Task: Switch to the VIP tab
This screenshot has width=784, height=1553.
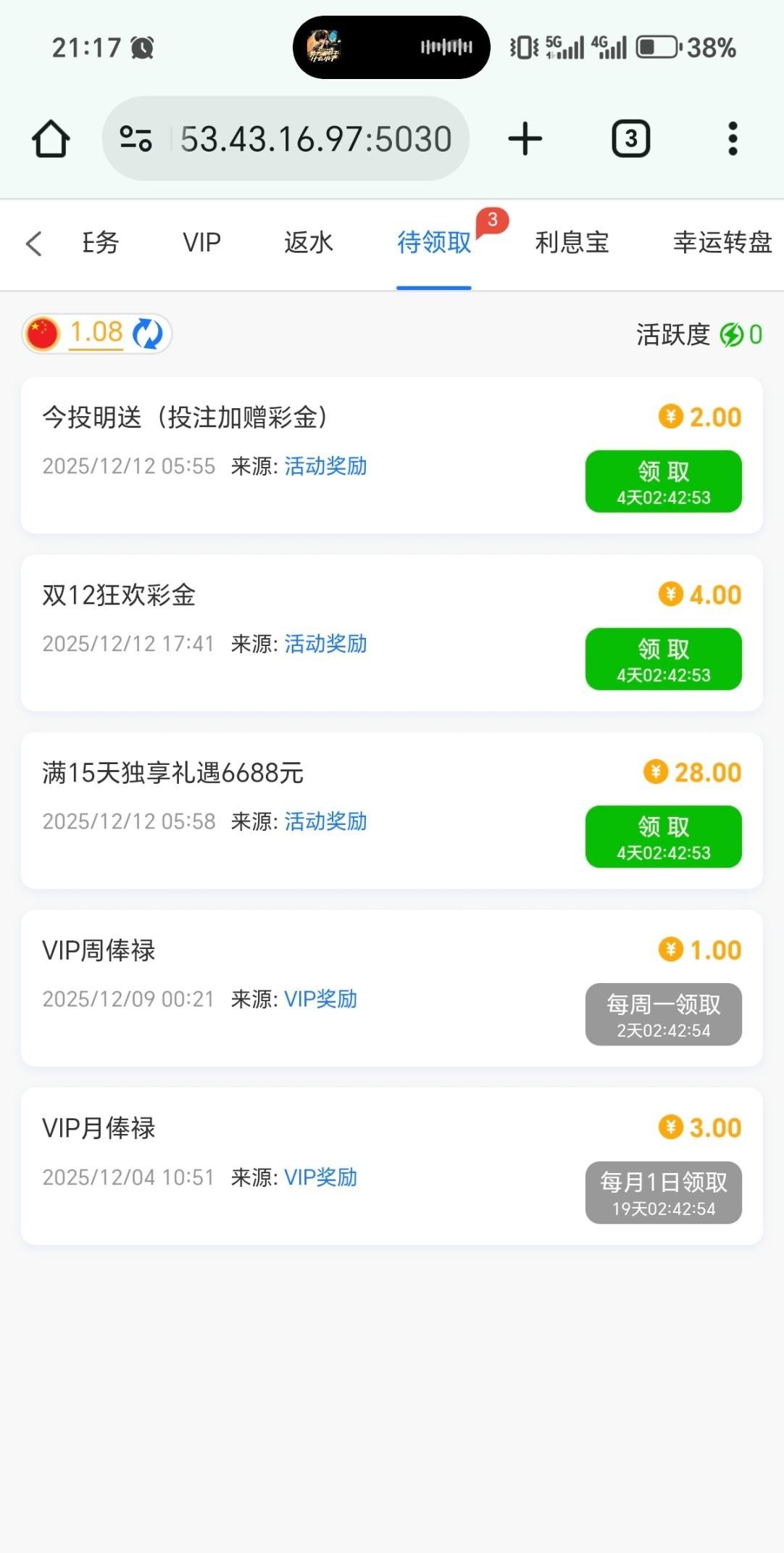Action: click(x=201, y=242)
